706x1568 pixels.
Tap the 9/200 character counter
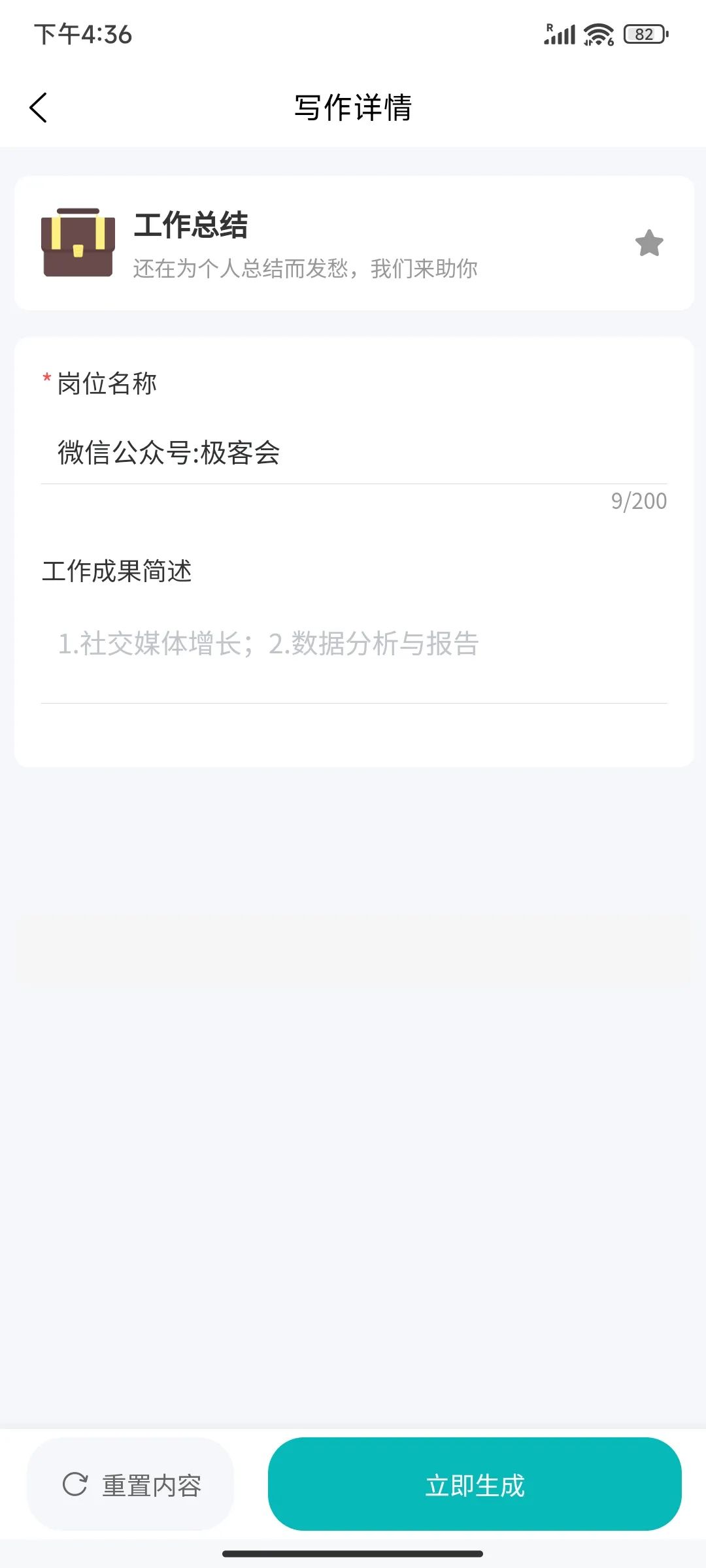point(637,501)
